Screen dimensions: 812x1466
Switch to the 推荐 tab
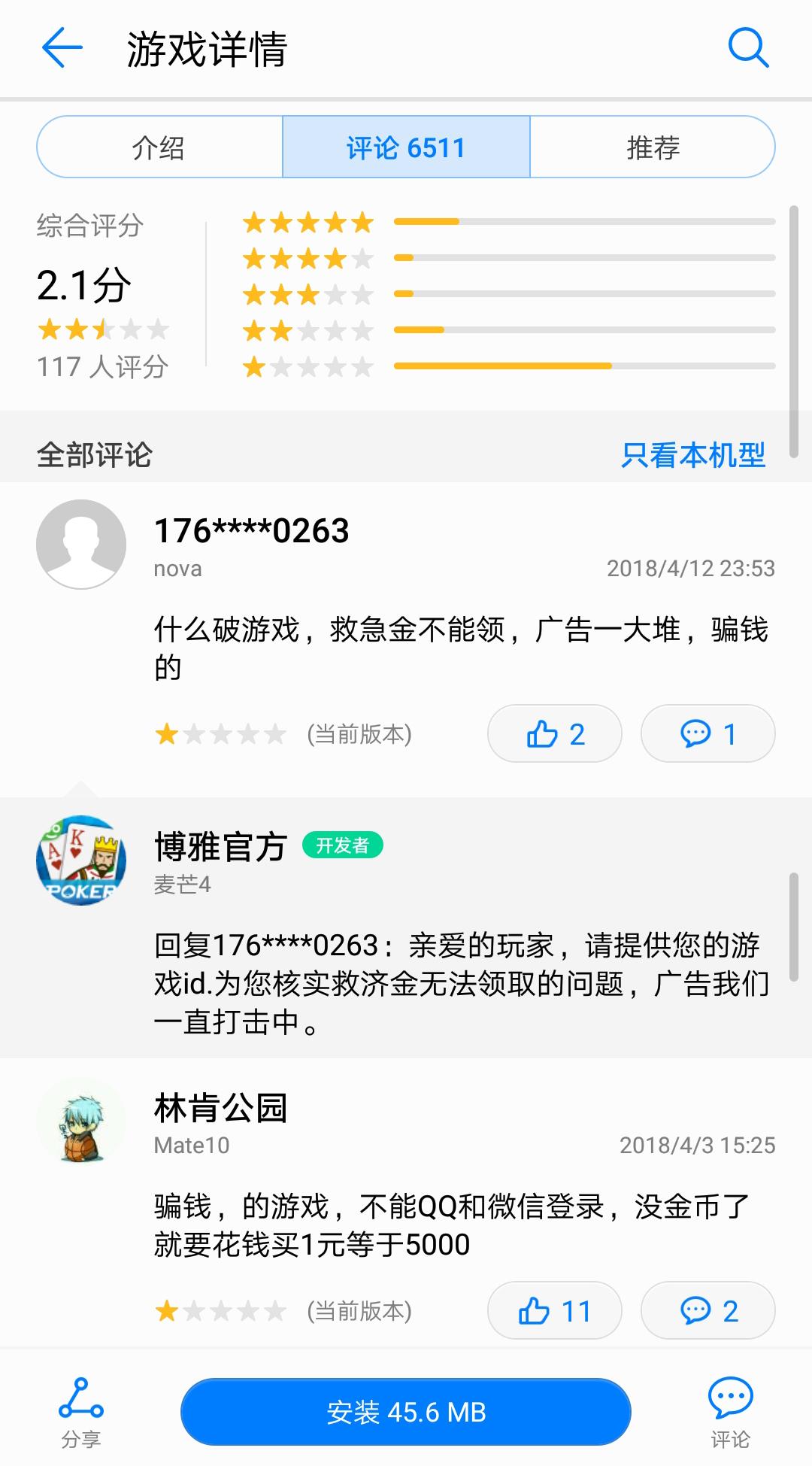pos(653,147)
